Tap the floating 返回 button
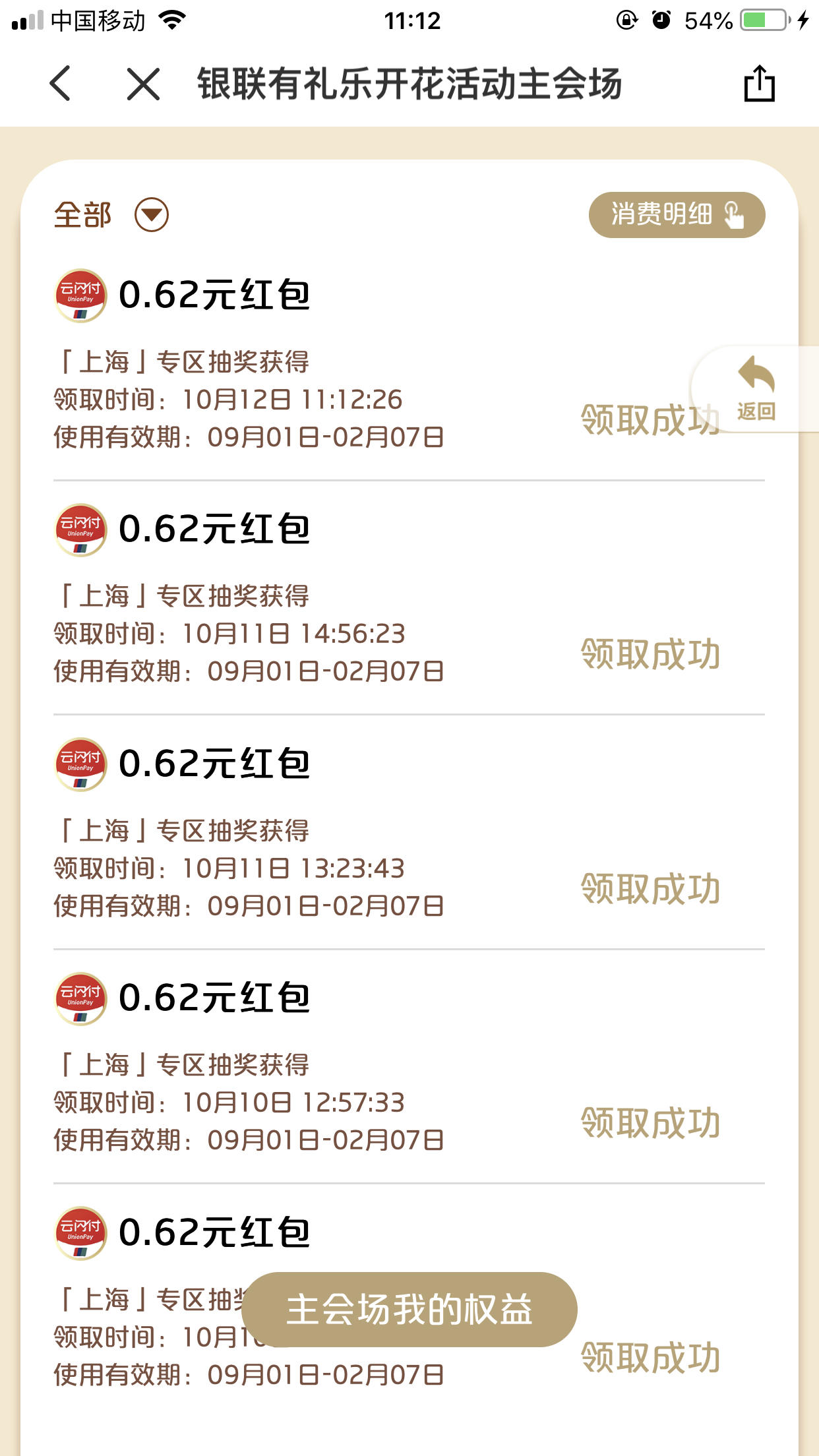This screenshot has height=1456, width=819. pyautogui.click(x=756, y=389)
